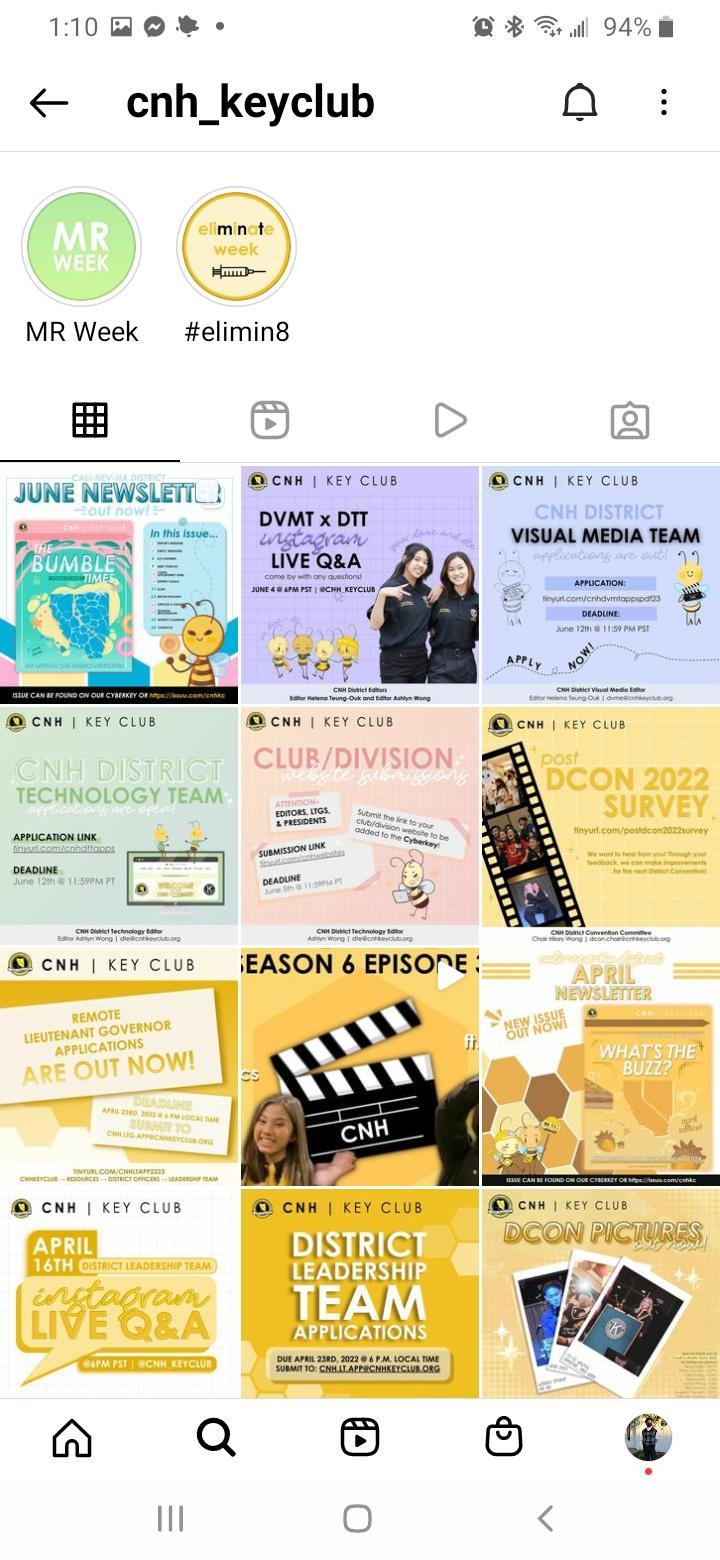Go to the Instagram home feed
The height and width of the screenshot is (1560, 720).
72,1438
